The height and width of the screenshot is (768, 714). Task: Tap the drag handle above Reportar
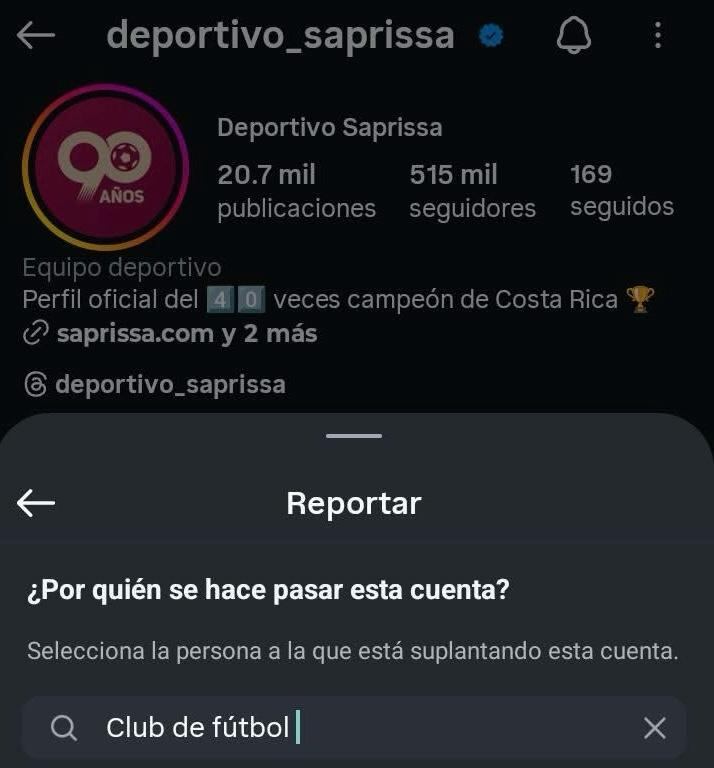pos(354,436)
